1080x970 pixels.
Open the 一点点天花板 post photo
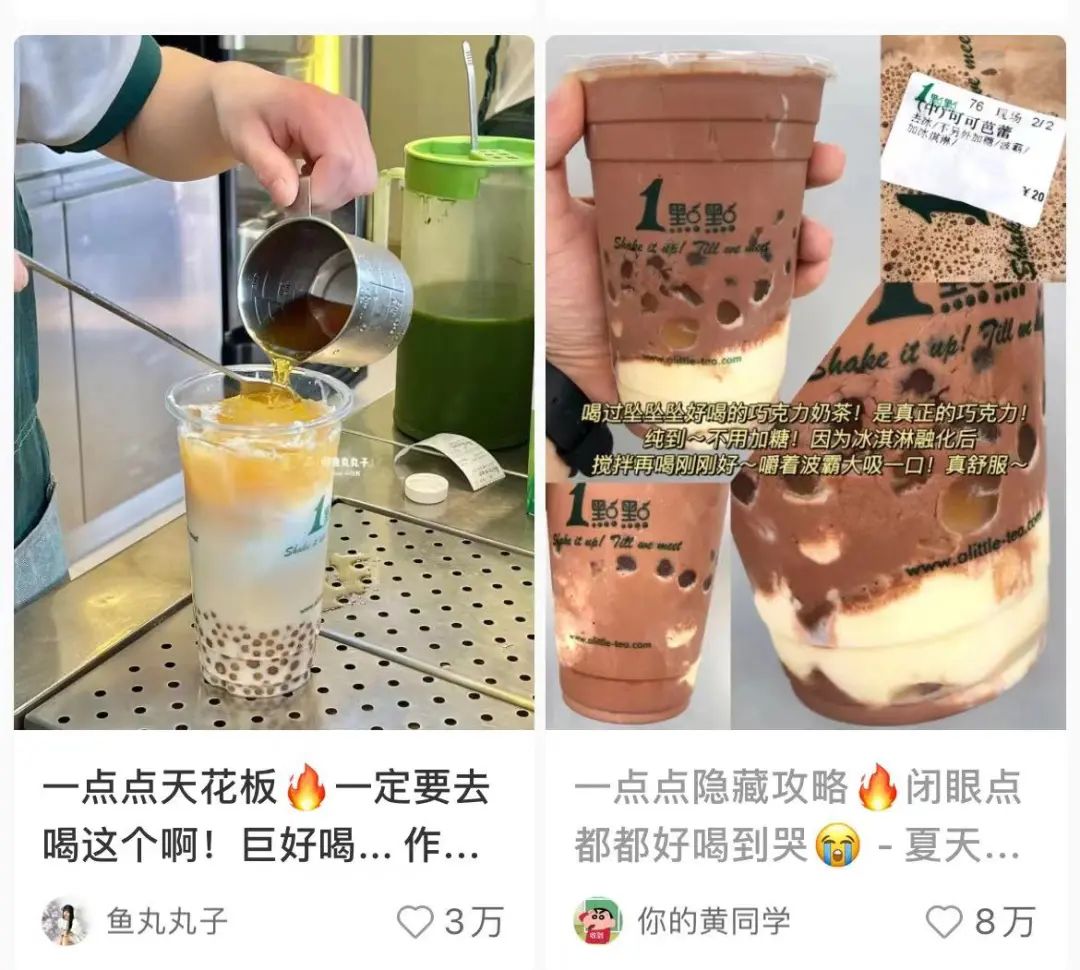coord(273,382)
